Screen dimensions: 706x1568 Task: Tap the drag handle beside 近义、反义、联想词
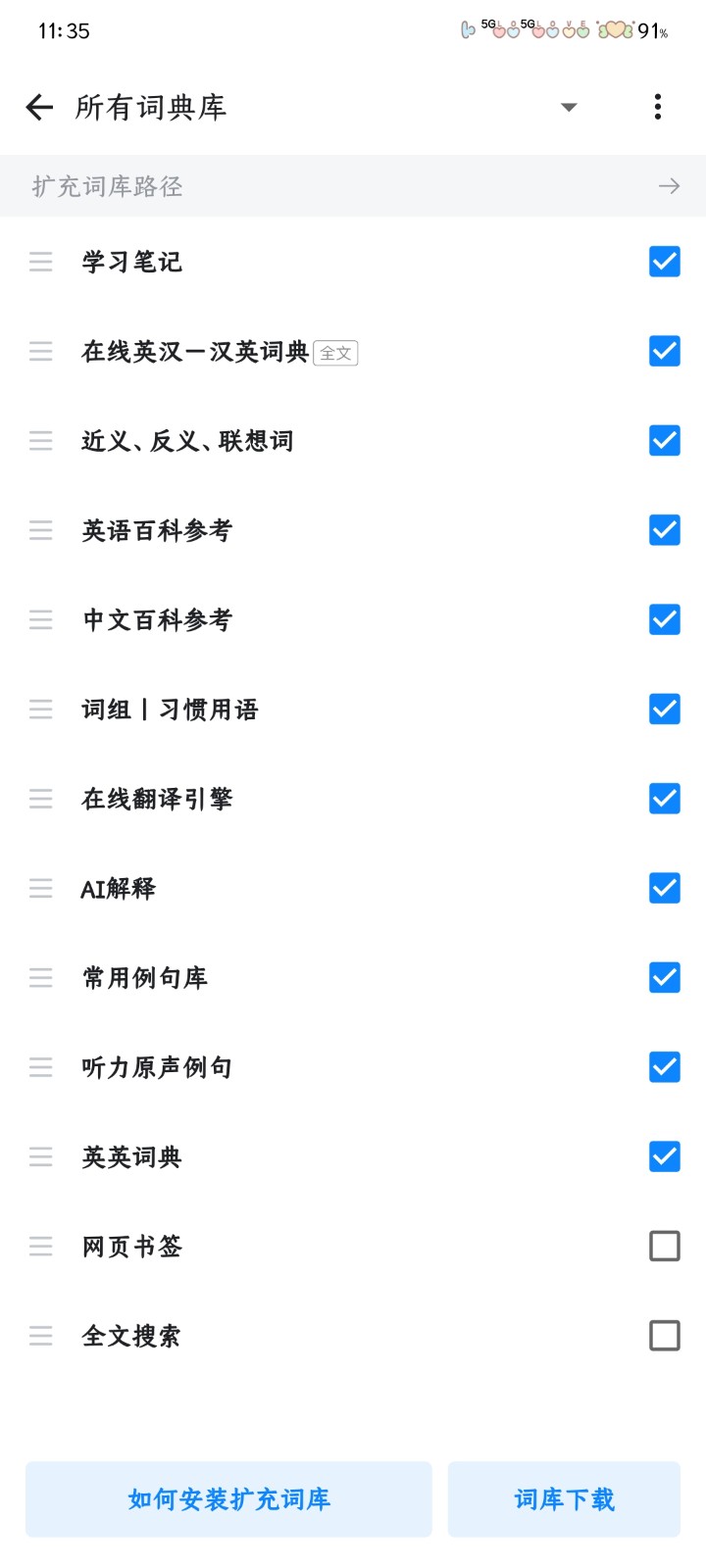click(40, 441)
